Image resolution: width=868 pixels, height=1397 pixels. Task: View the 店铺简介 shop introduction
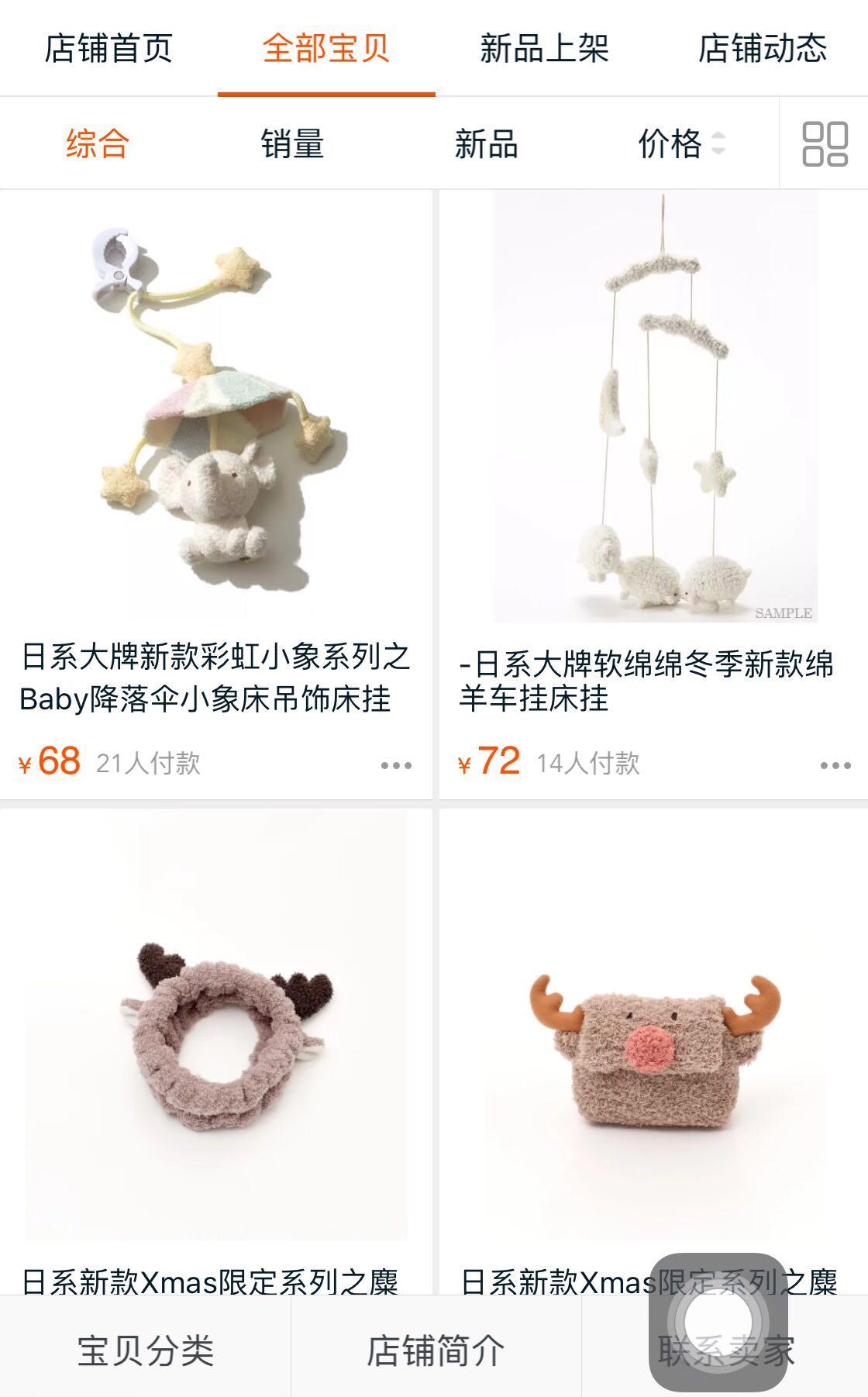(436, 1350)
